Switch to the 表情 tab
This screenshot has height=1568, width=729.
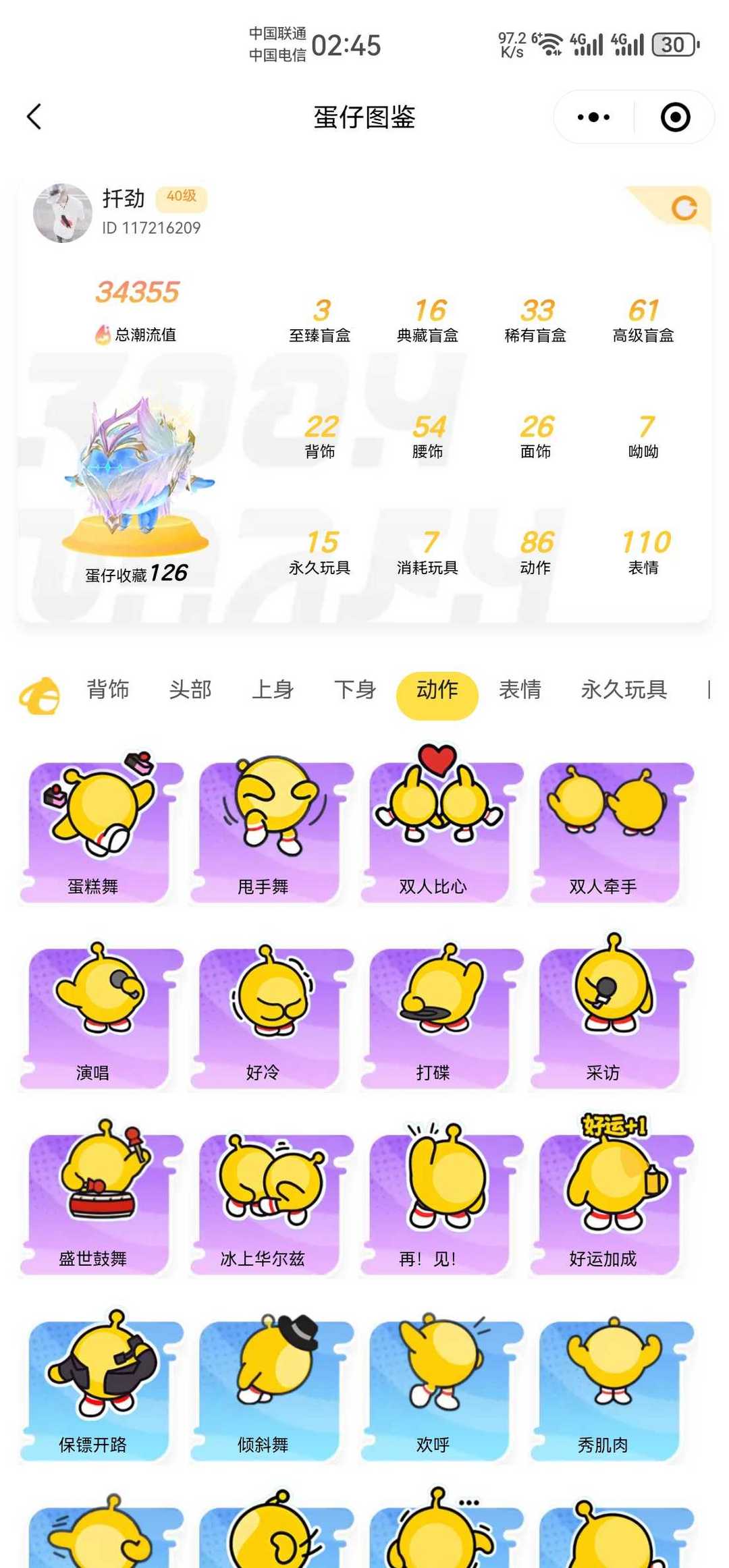pos(520,689)
